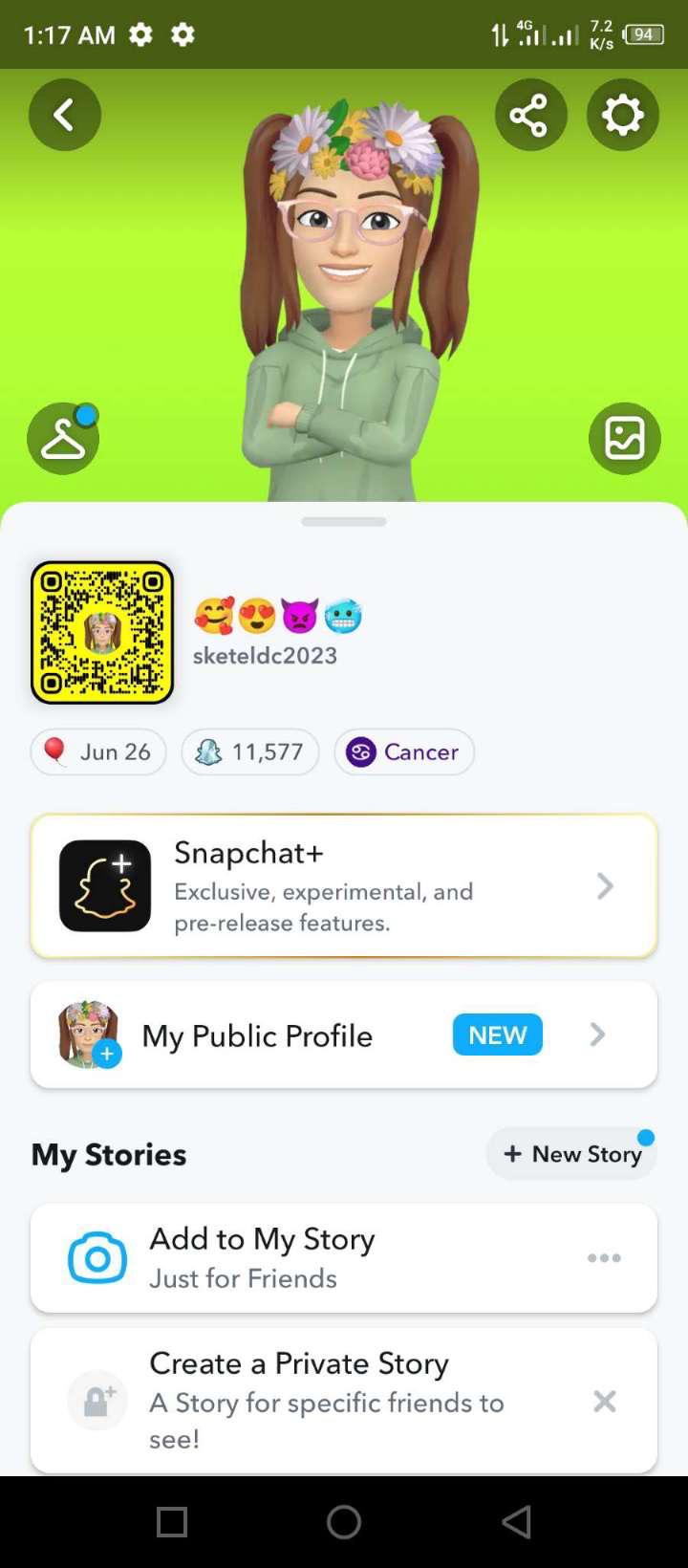Tap the Add to My Story camera icon
This screenshot has height=1568, width=688.
(97, 1258)
